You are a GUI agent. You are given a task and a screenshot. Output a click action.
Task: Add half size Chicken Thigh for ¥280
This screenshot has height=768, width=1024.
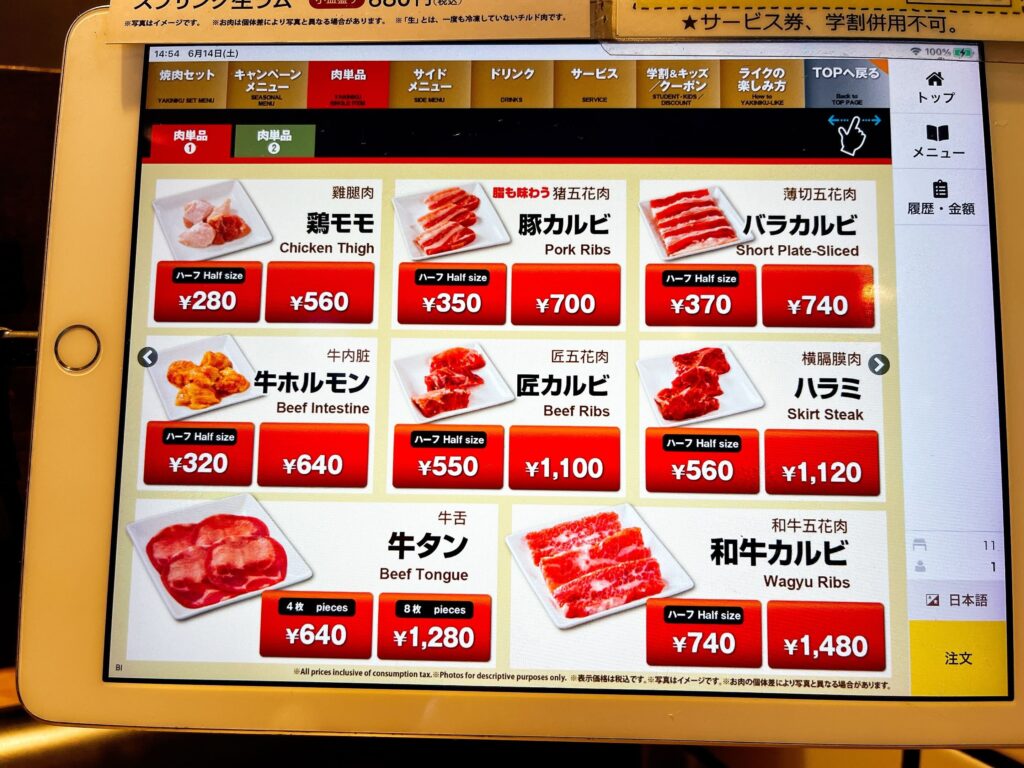pos(207,292)
